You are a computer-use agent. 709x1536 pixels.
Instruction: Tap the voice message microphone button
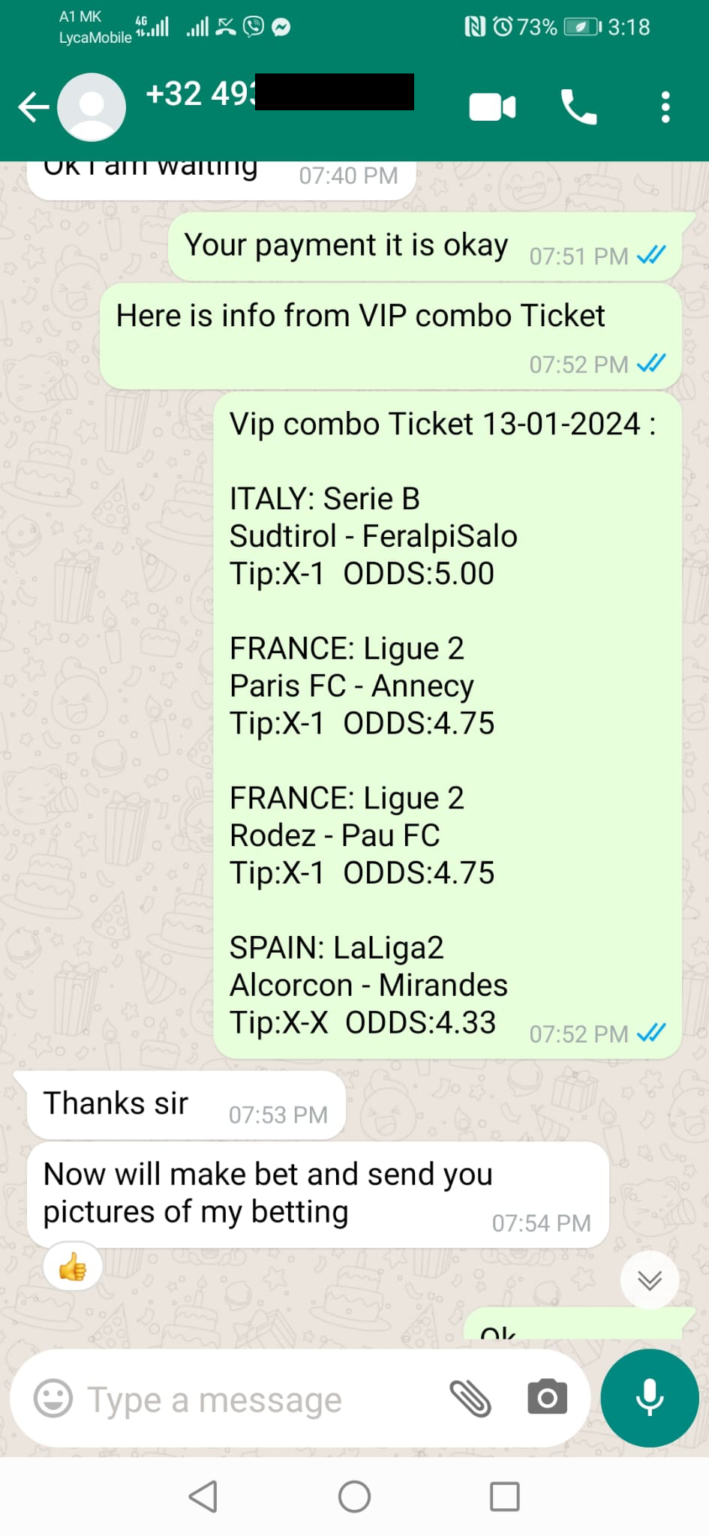click(650, 1398)
